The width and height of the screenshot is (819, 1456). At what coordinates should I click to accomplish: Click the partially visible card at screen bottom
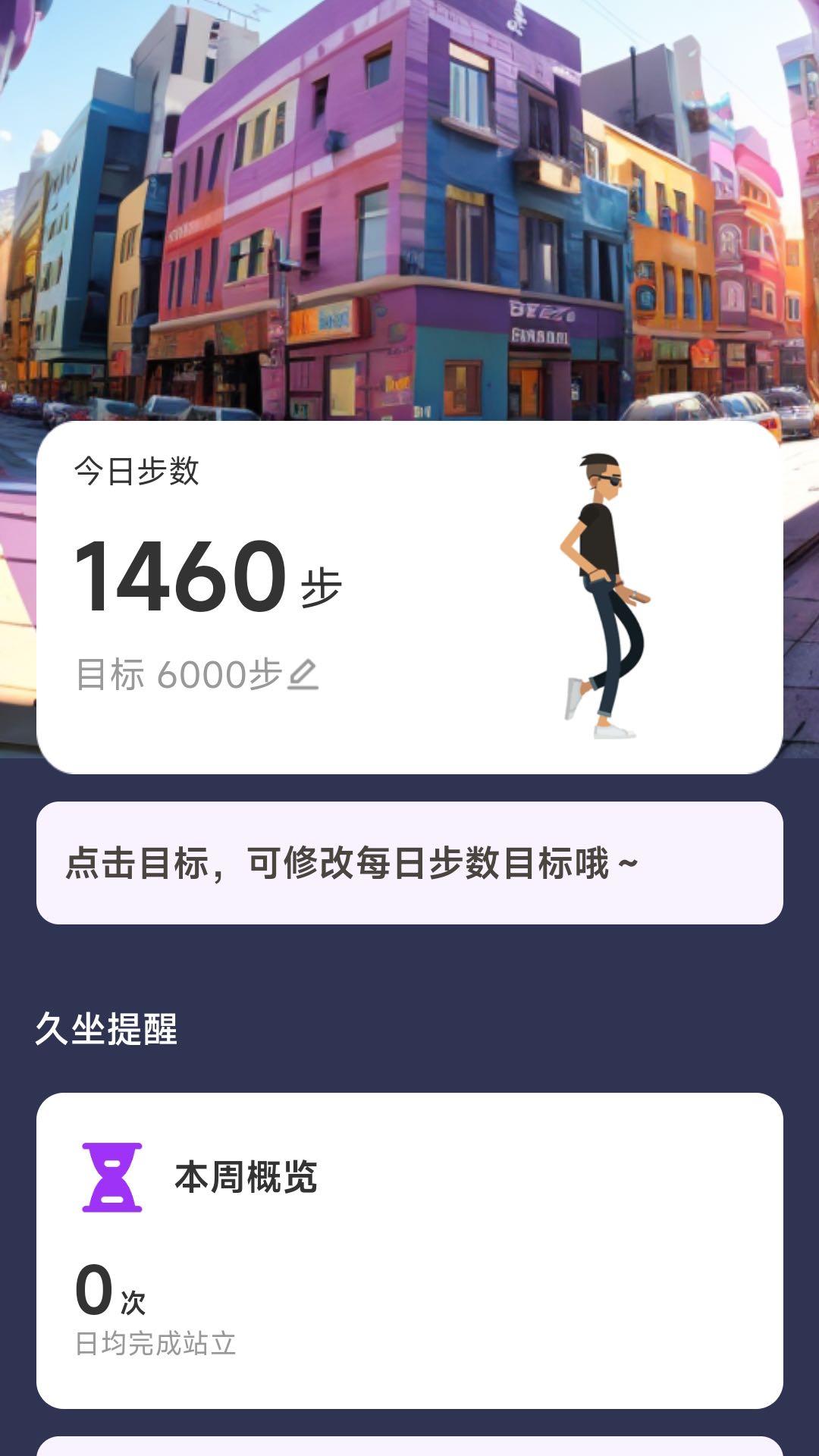pos(409,1445)
